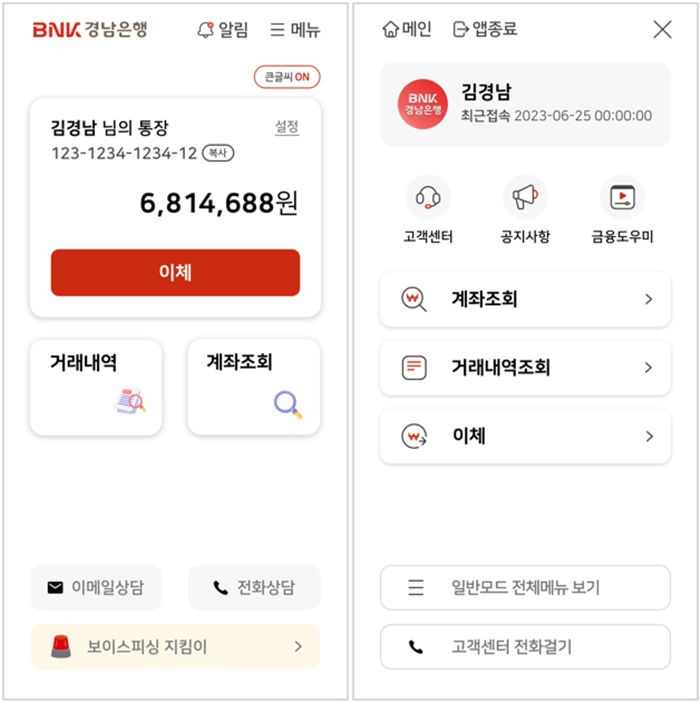Open 보이스피싱 지킴이 banner
Viewport: 700px width, 703px height.
(x=175, y=647)
